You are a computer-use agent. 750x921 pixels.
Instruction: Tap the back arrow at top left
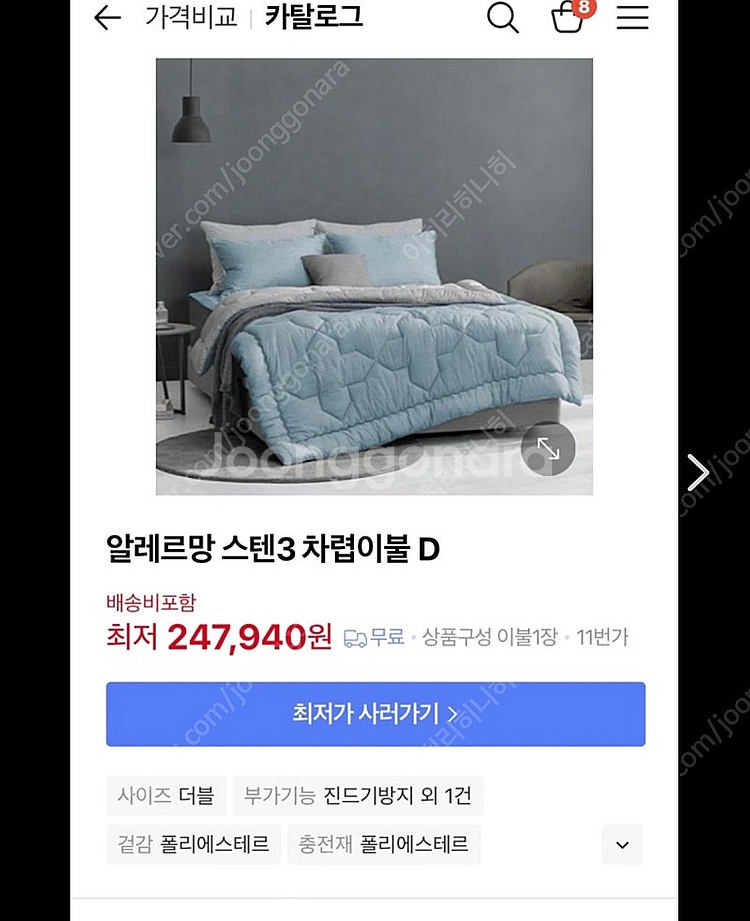(x=107, y=18)
